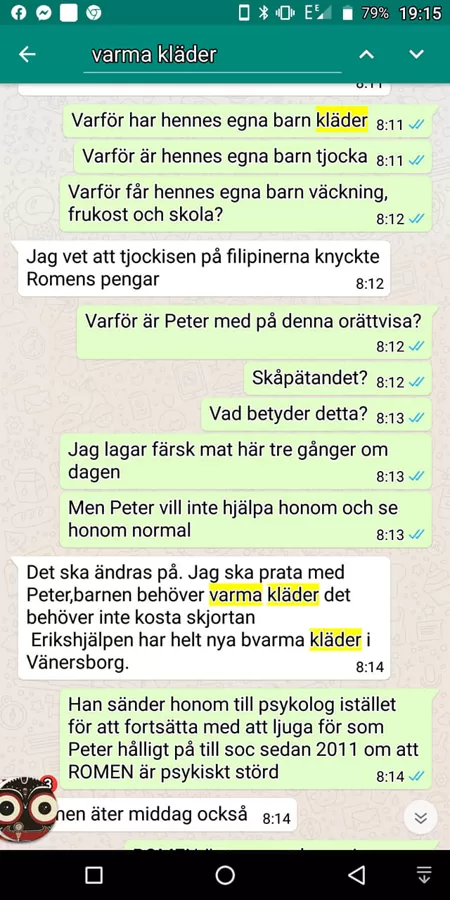Image resolution: width=450 pixels, height=900 pixels.
Task: Edit the search field containing 'varma kläder'
Action: coord(212,56)
